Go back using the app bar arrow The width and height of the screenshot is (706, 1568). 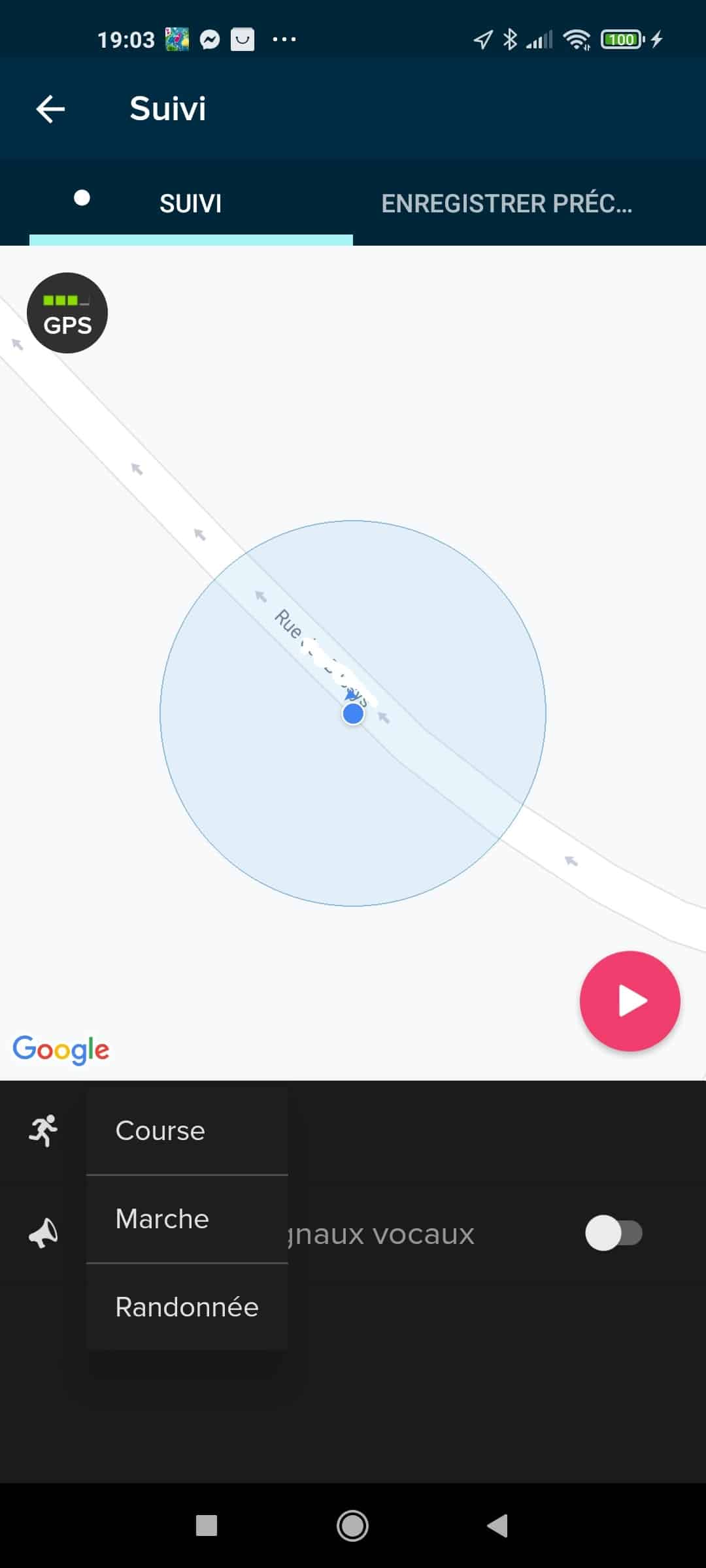coord(50,108)
